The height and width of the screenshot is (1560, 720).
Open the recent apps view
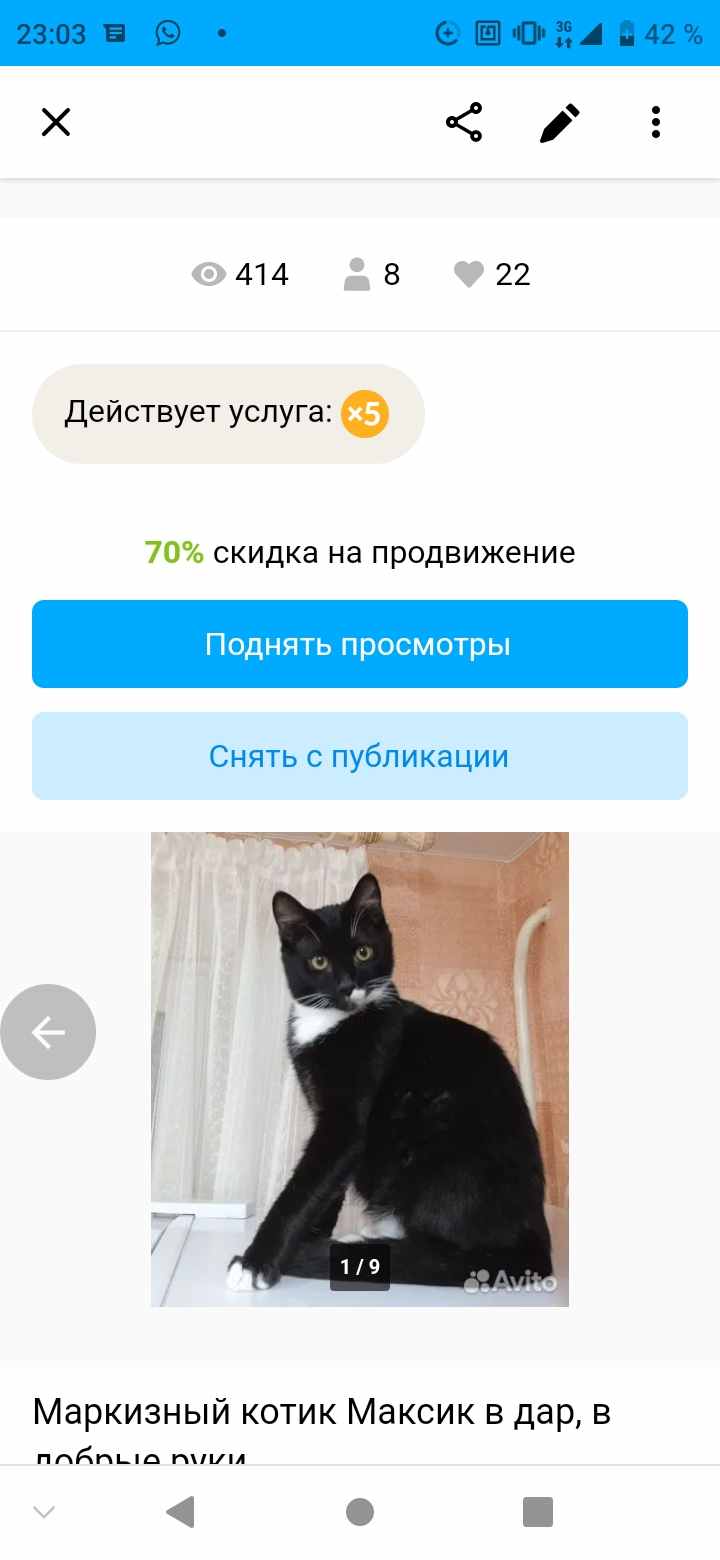(x=538, y=1512)
